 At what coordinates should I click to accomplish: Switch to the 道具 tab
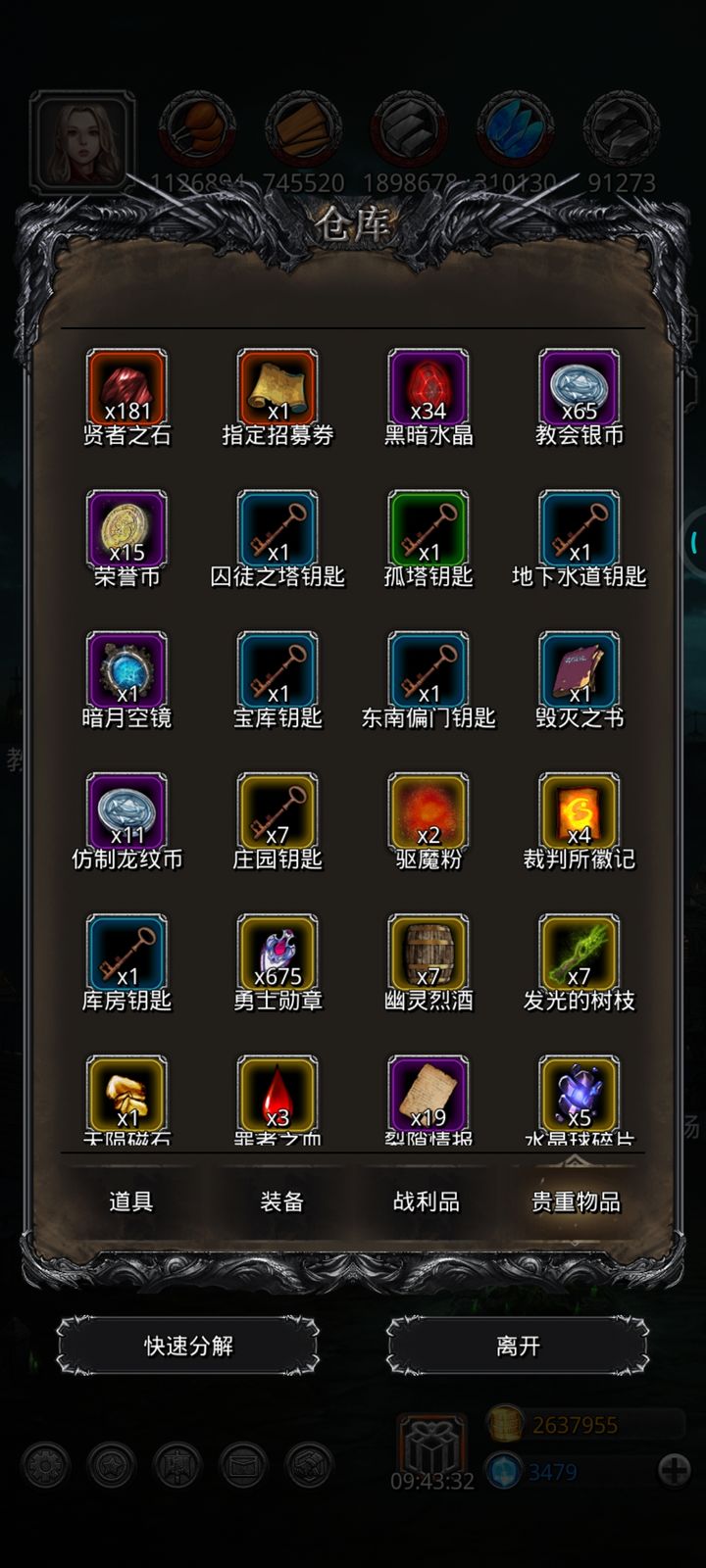click(130, 1200)
